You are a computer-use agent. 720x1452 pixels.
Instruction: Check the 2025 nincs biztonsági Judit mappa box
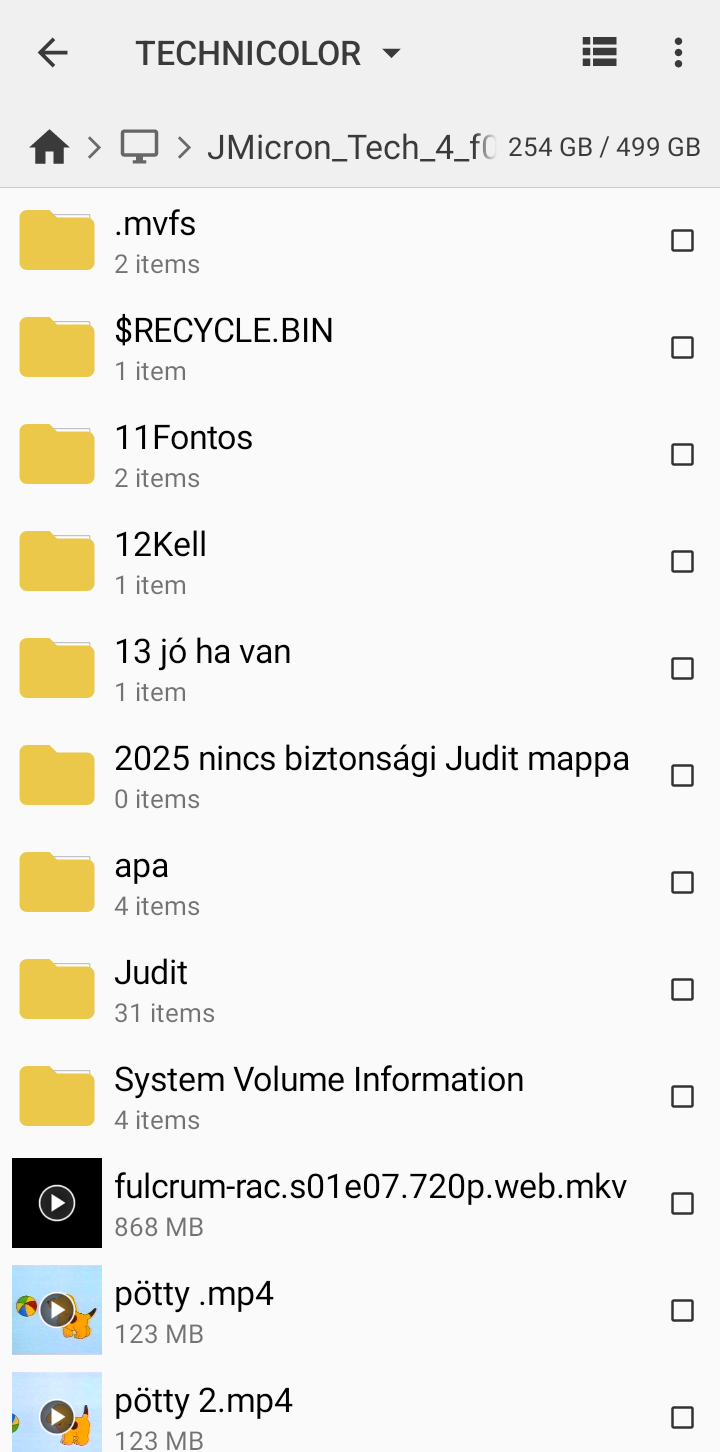[x=682, y=776]
